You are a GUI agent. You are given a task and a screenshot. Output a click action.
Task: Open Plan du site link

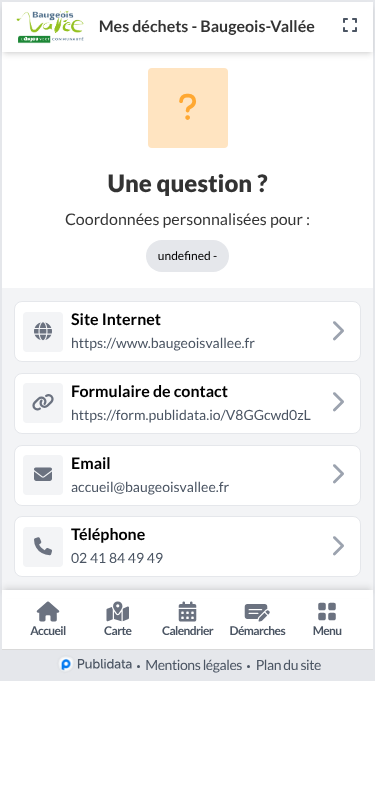coord(289,665)
